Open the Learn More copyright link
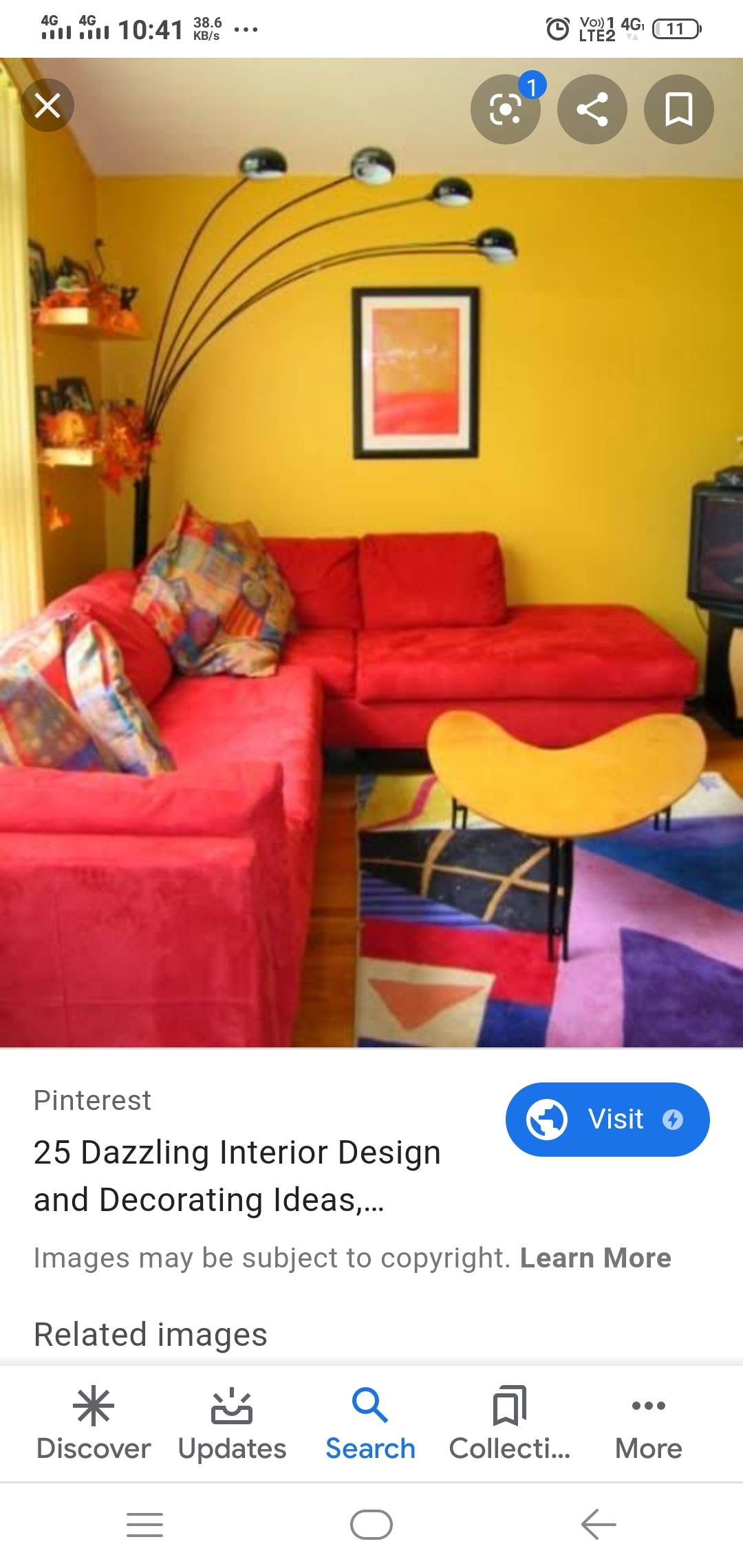743x1568 pixels. click(x=595, y=1258)
